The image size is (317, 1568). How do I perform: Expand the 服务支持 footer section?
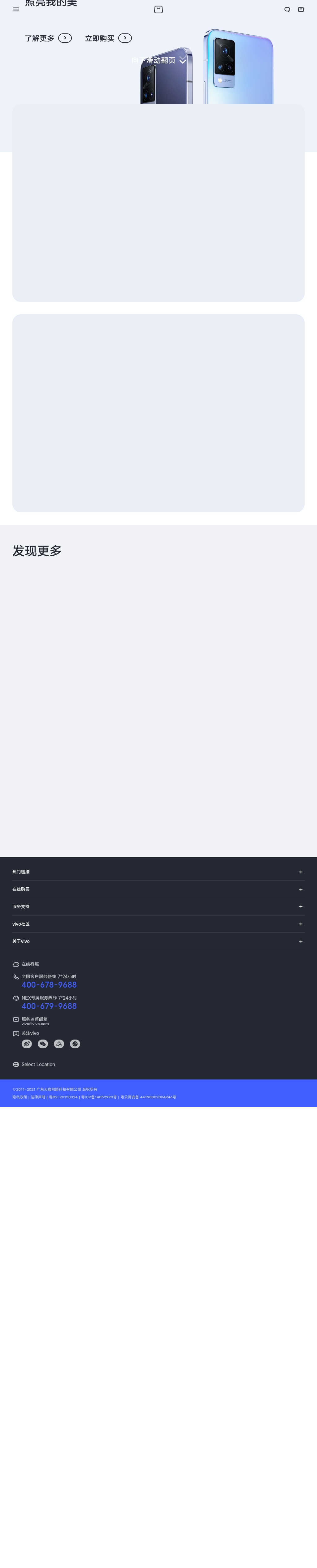point(301,906)
